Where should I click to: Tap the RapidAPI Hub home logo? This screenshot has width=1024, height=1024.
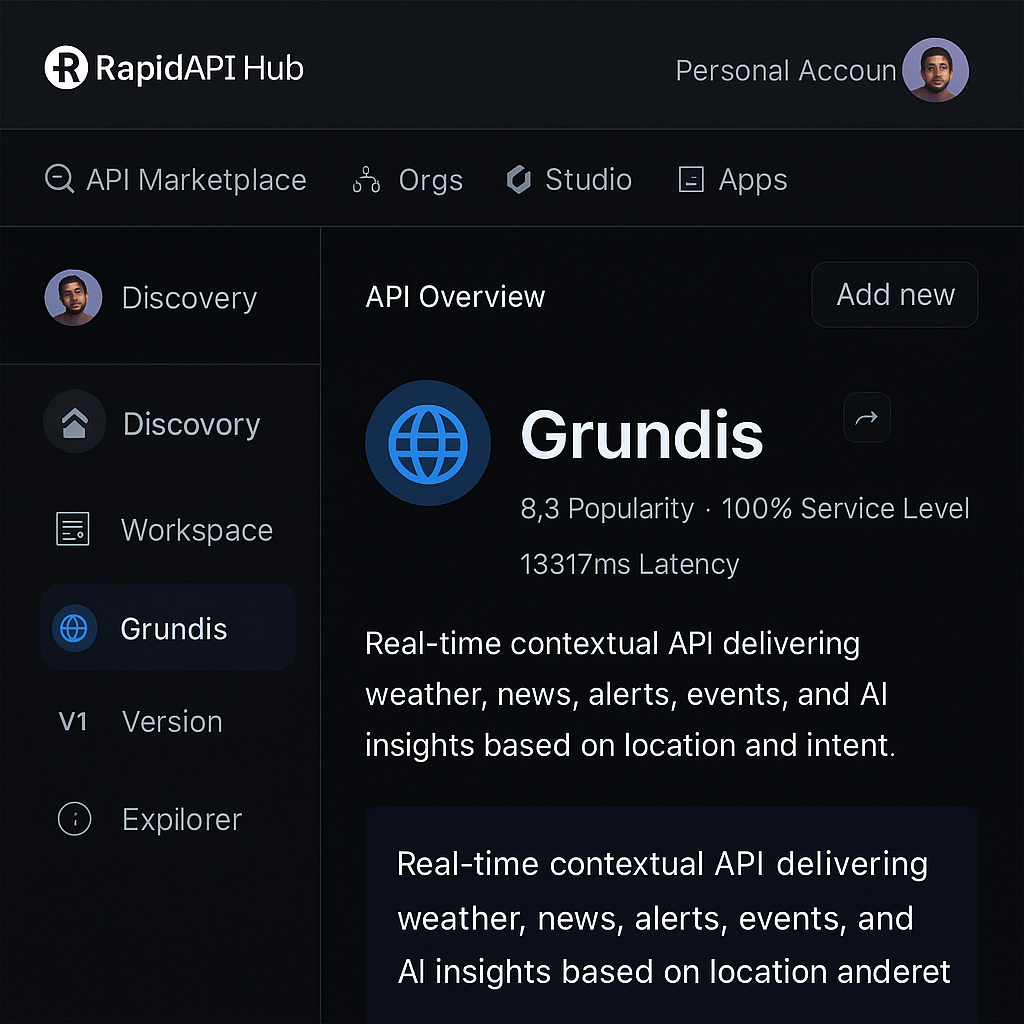[x=174, y=67]
